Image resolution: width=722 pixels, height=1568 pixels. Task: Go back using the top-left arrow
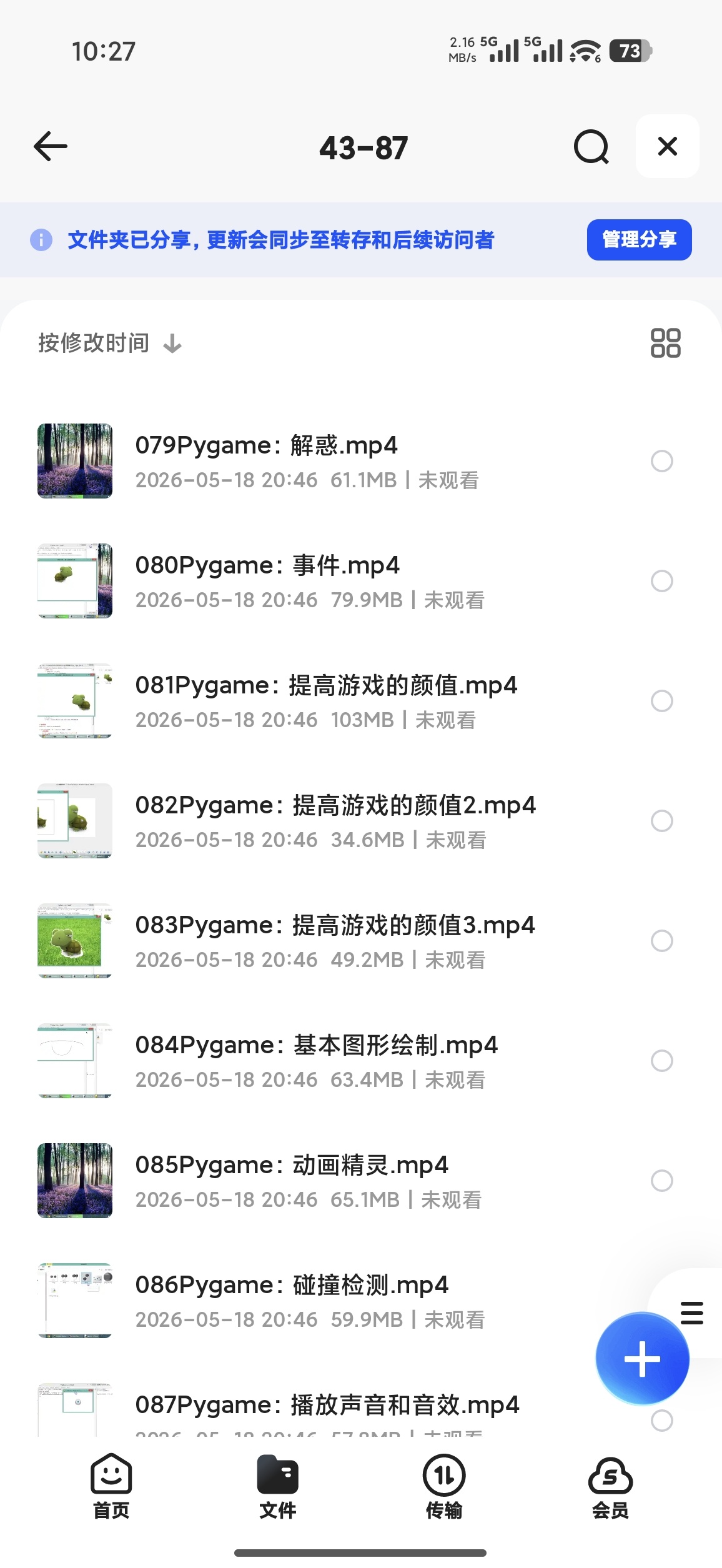(x=50, y=147)
